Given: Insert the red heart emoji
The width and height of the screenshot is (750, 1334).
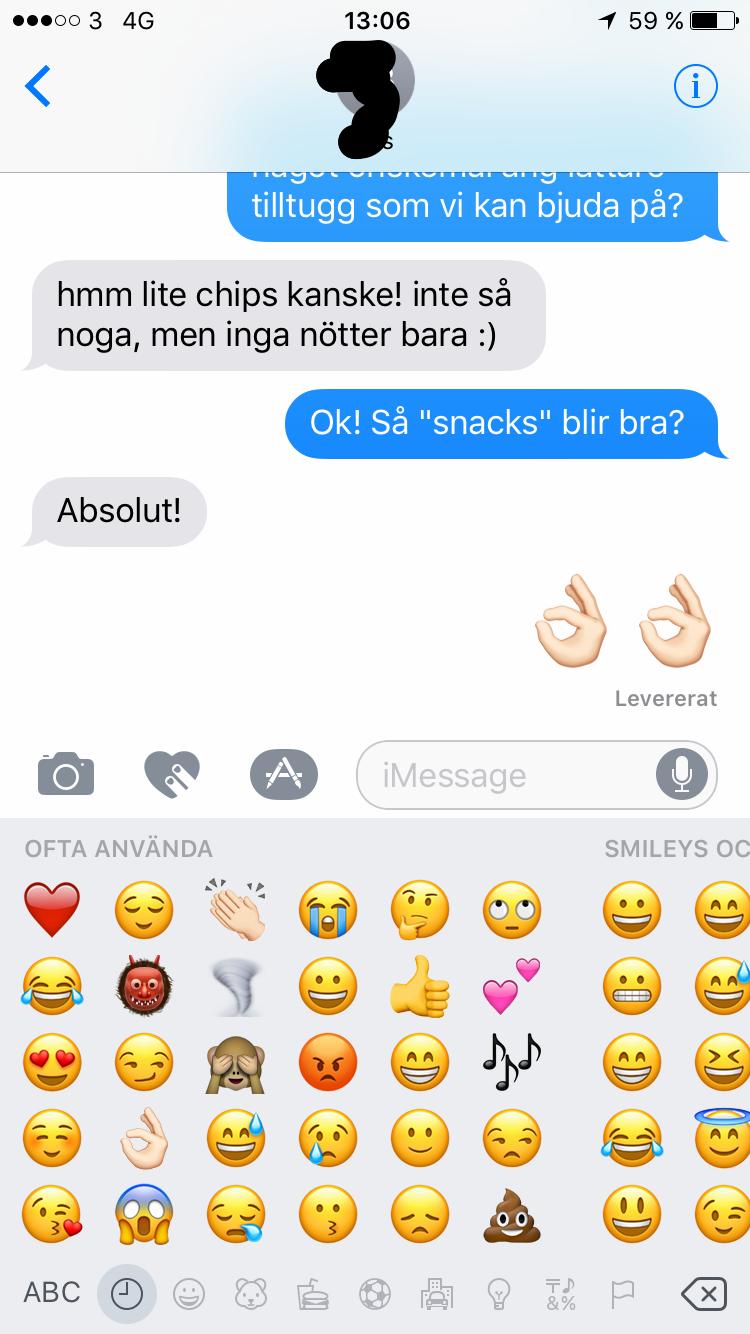Looking at the screenshot, I should tap(51, 910).
